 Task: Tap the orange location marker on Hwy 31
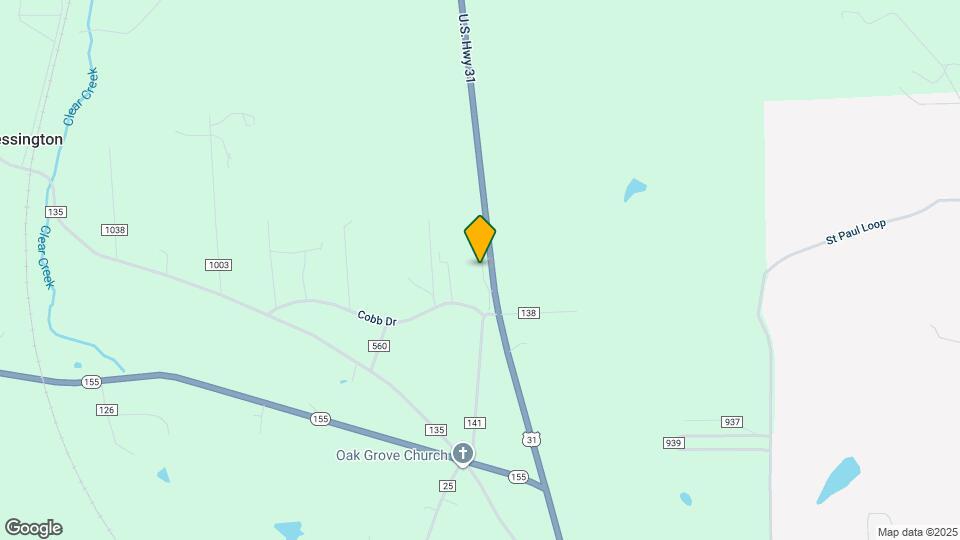pyautogui.click(x=480, y=239)
